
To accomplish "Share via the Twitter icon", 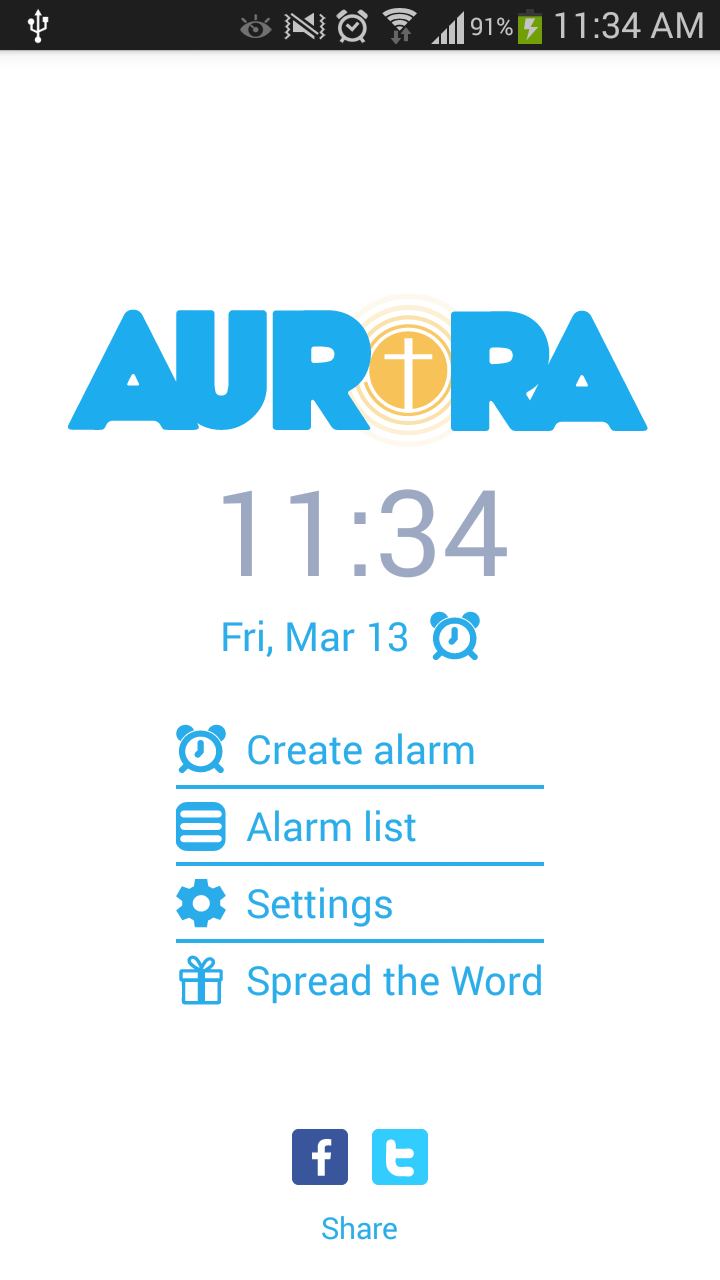I will pos(400,1157).
